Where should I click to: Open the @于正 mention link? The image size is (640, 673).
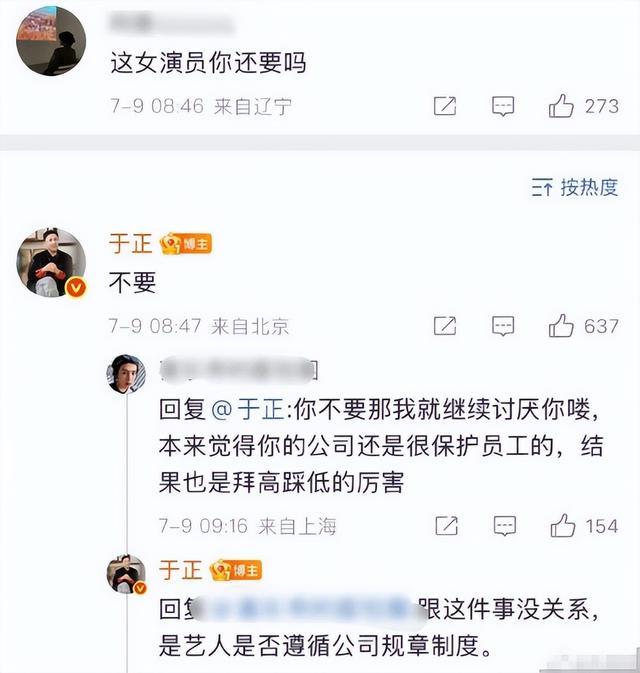tap(249, 408)
